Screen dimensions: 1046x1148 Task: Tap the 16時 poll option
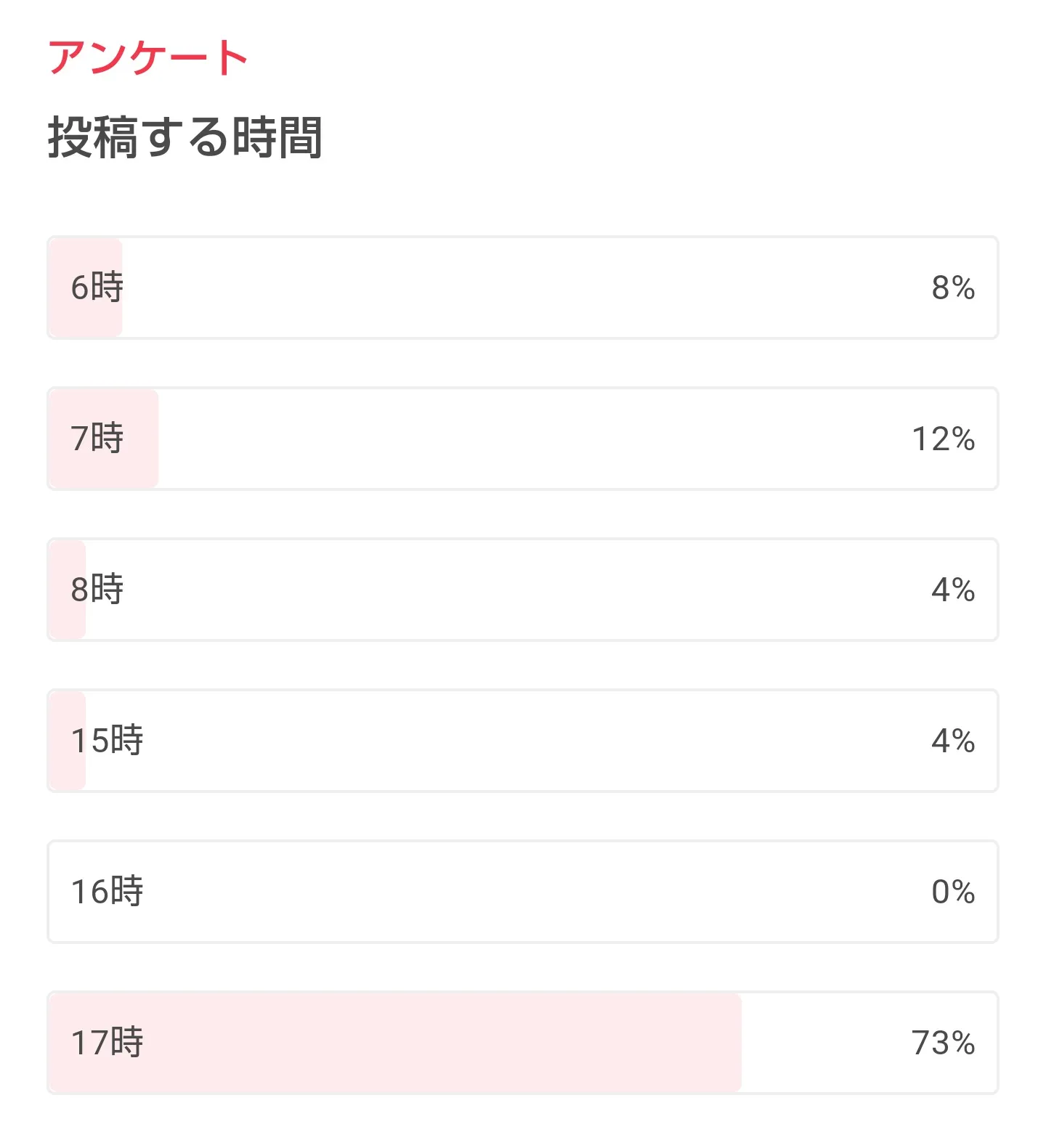click(523, 892)
